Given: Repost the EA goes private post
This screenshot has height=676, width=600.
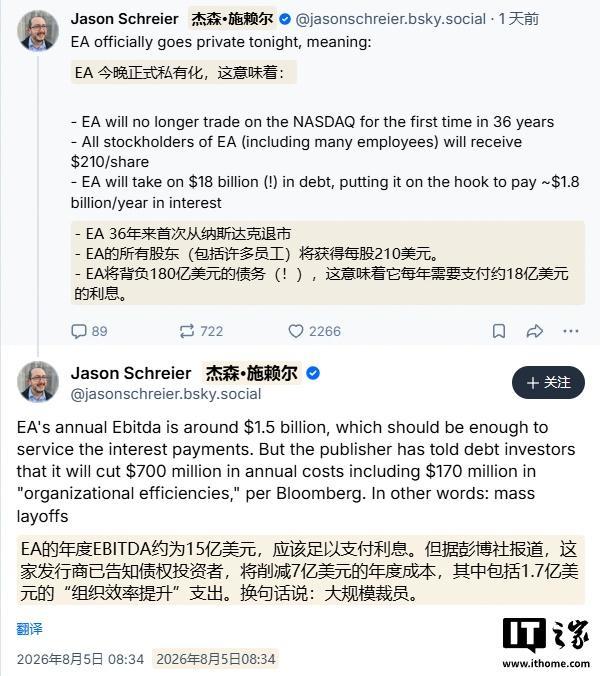Looking at the screenshot, I should coord(201,331).
